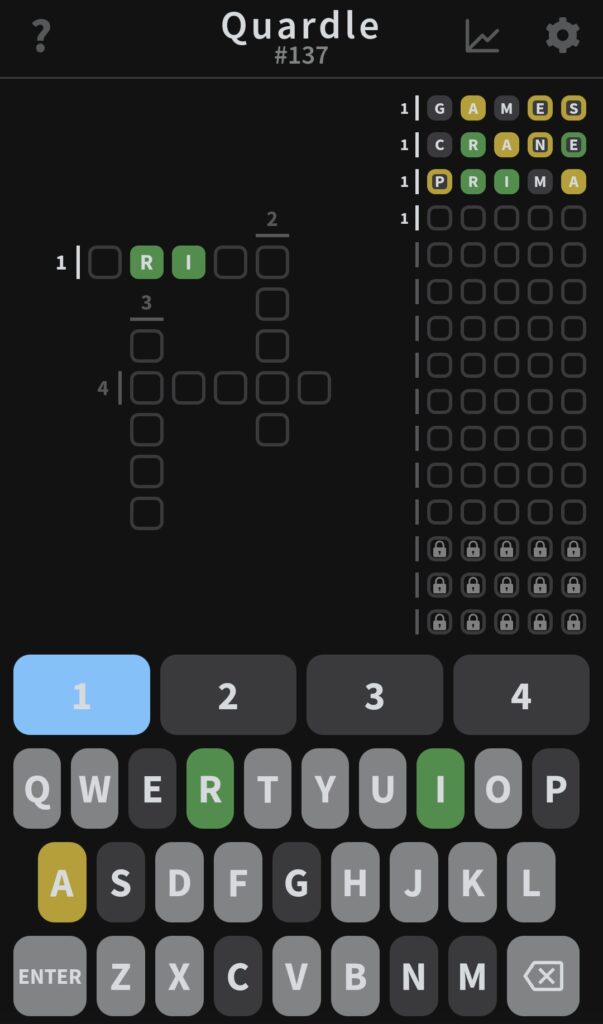Viewport: 603px width, 1024px height.
Task: Type the letter Z
Action: pos(120,976)
